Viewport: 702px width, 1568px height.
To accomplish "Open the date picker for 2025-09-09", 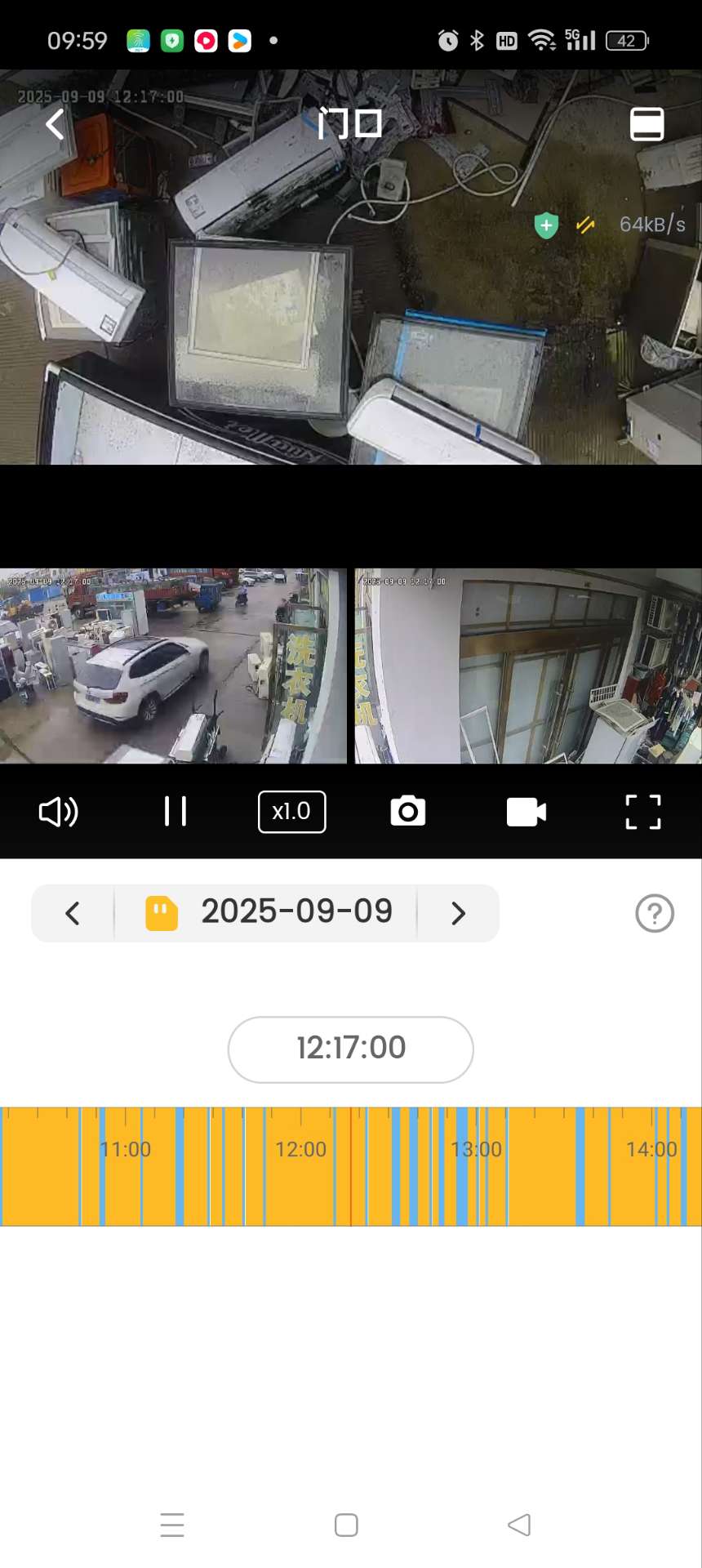I will point(269,912).
